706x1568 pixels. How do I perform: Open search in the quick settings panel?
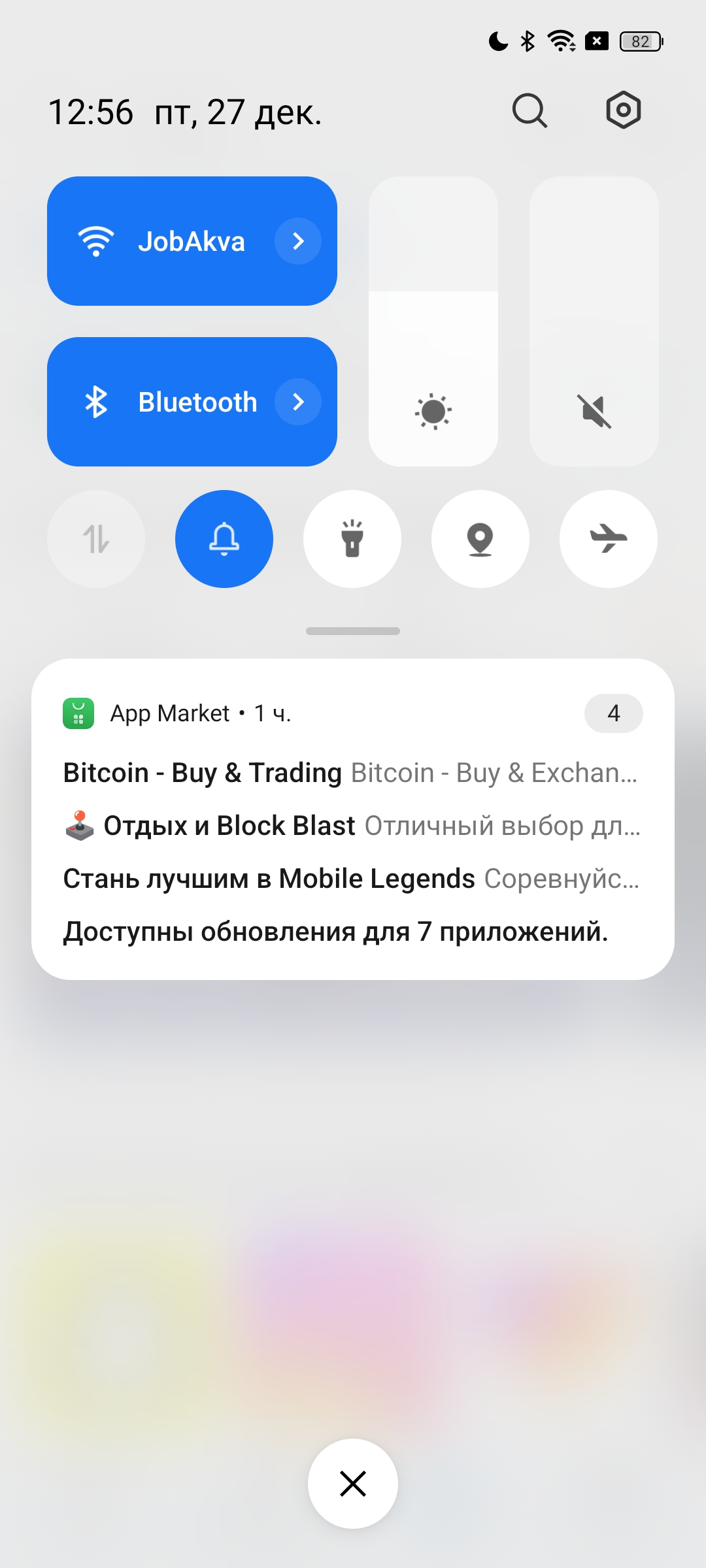[x=529, y=110]
